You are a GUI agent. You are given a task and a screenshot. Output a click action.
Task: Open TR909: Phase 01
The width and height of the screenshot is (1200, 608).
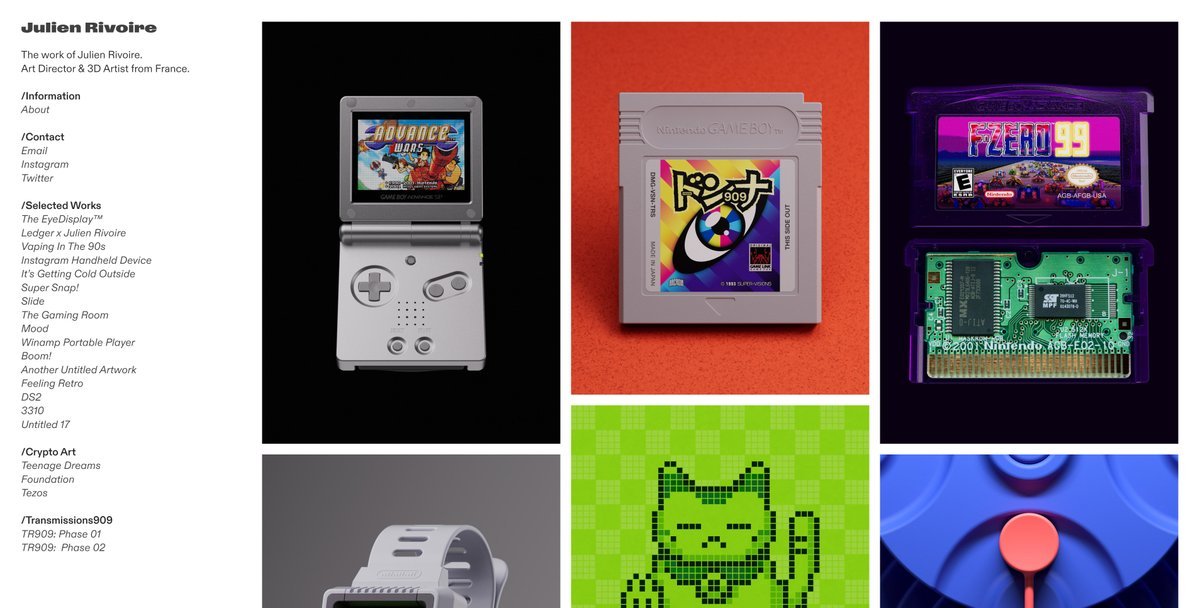point(61,534)
